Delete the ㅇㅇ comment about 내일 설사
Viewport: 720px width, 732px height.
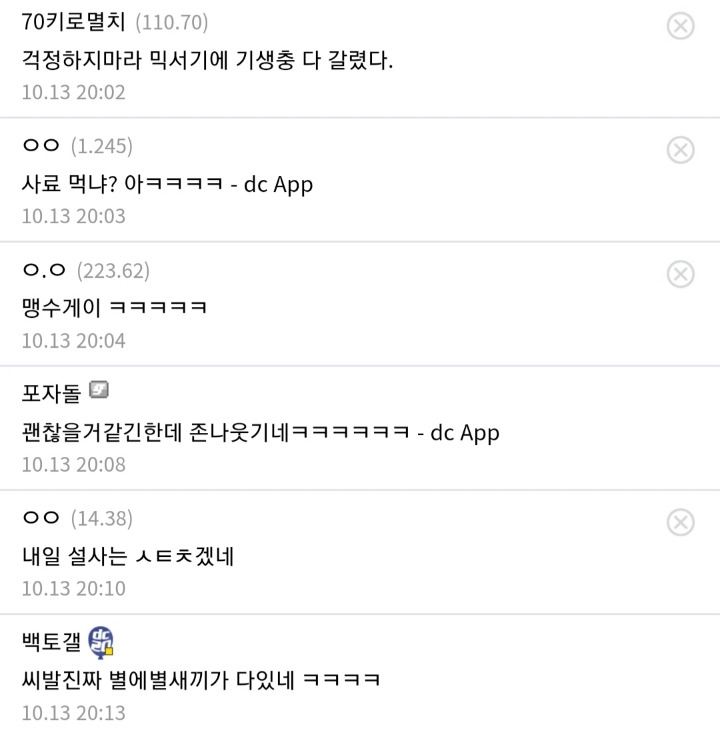pyautogui.click(x=680, y=522)
